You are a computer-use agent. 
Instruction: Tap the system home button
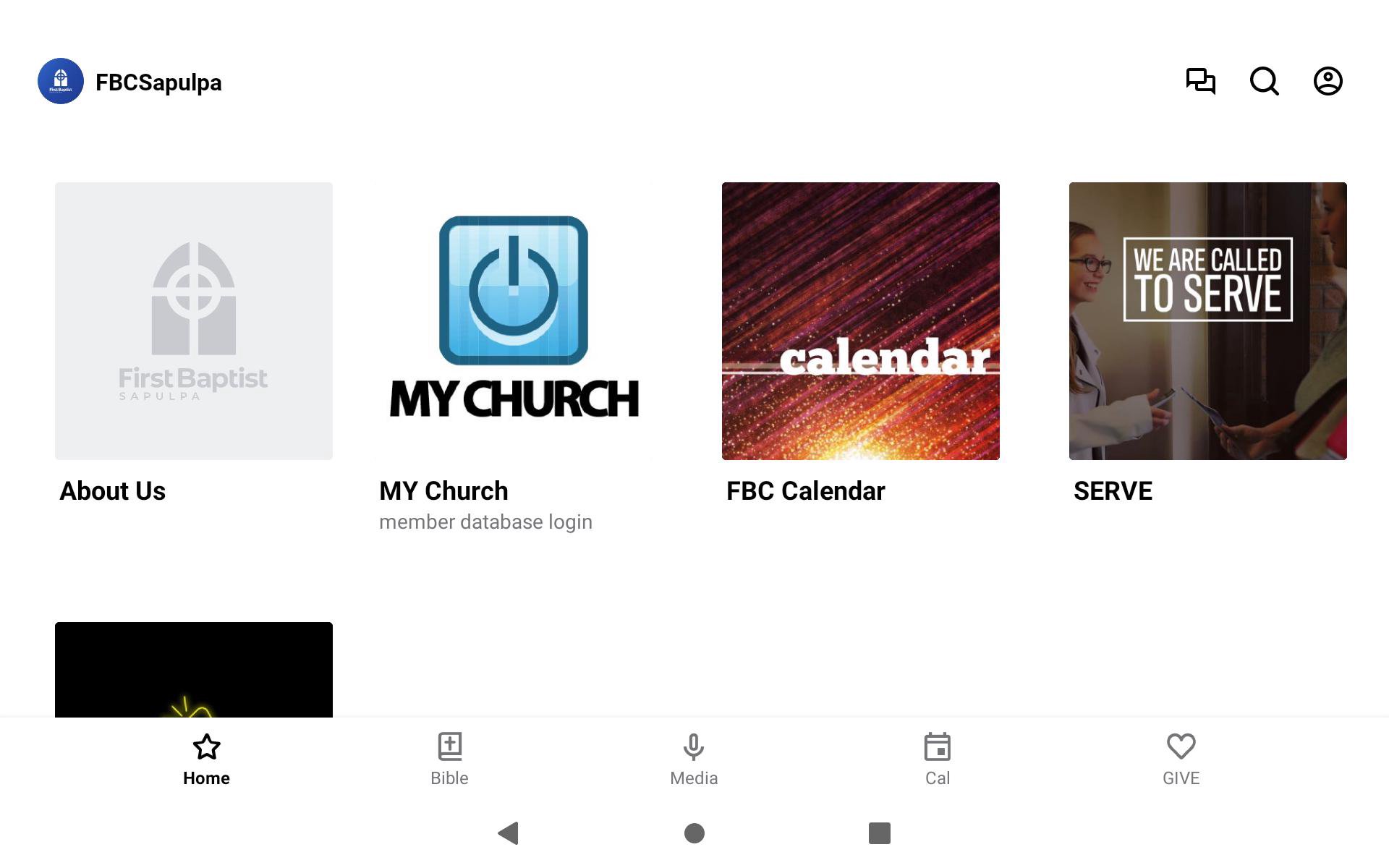694,833
